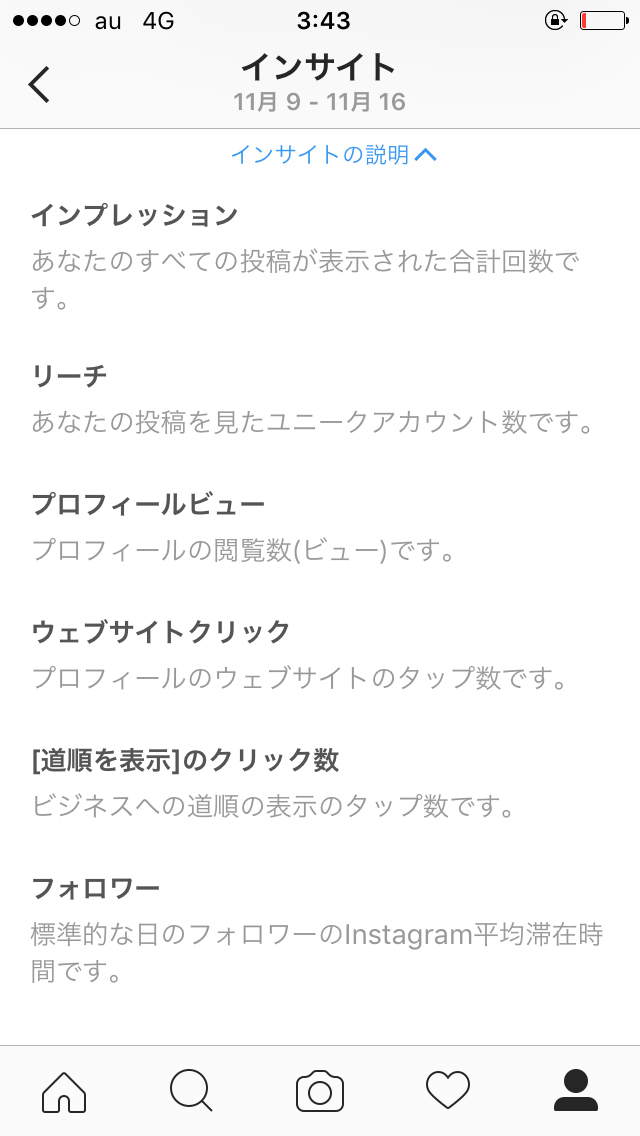This screenshot has width=640, height=1136.
Task: Switch to the profile tab
Action: click(x=575, y=1090)
